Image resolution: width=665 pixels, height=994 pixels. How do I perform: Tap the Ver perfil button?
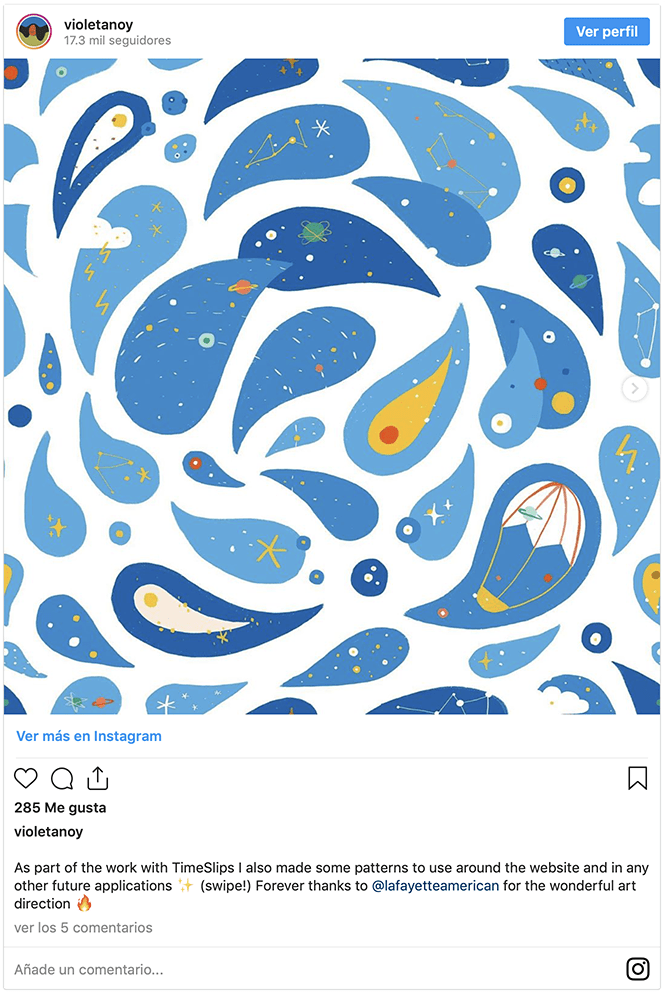pyautogui.click(x=606, y=31)
